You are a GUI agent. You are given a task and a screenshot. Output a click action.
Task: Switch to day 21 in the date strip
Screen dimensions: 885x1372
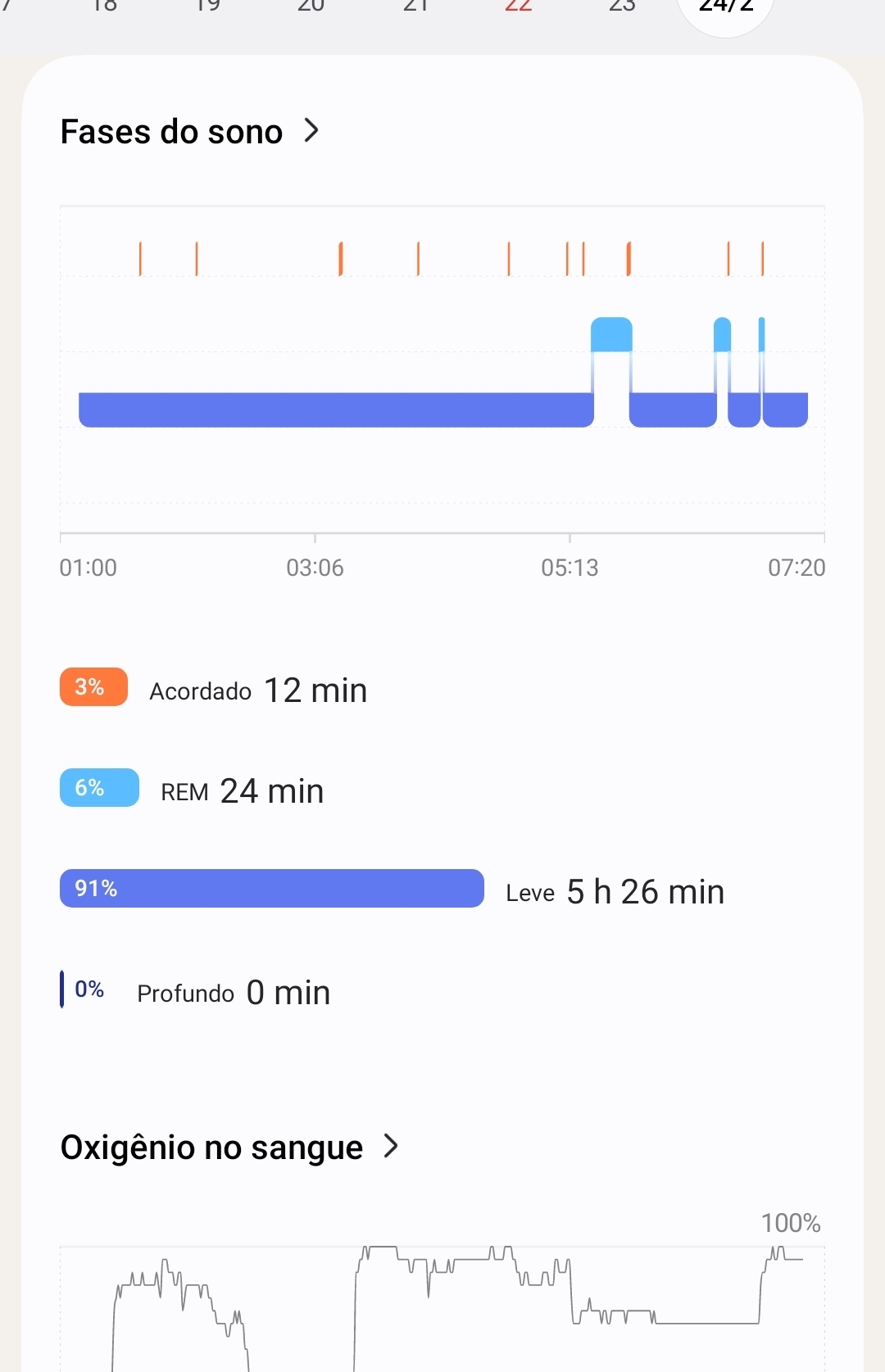pyautogui.click(x=415, y=7)
